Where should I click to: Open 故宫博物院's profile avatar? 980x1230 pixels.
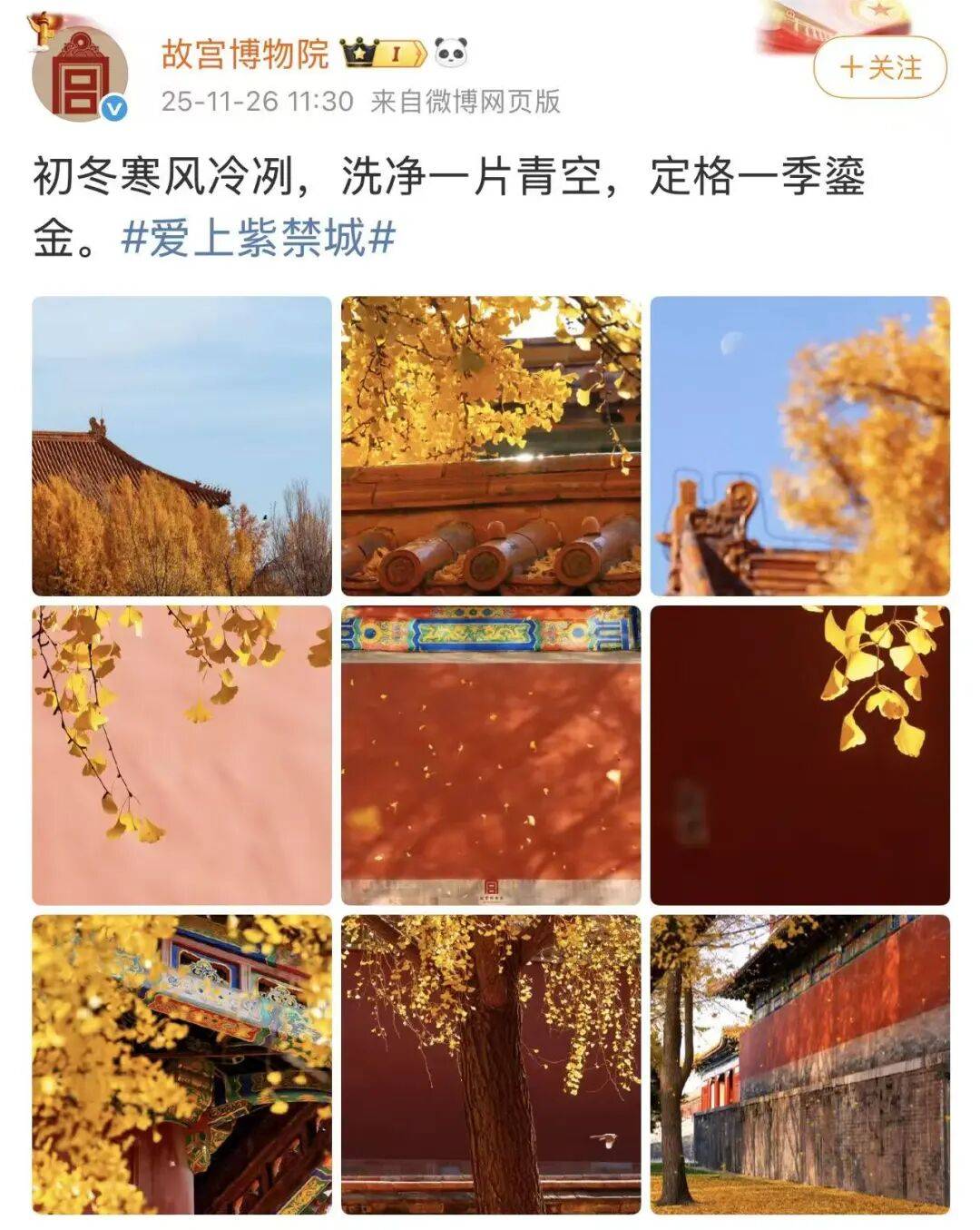point(79,74)
